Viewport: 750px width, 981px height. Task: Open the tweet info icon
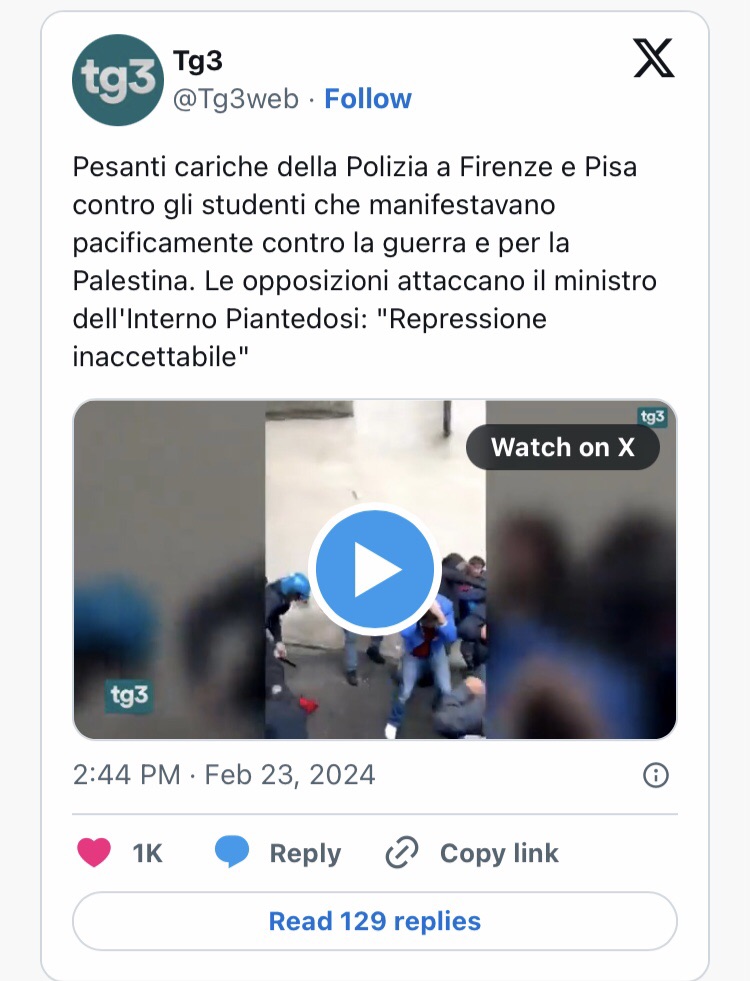655,775
